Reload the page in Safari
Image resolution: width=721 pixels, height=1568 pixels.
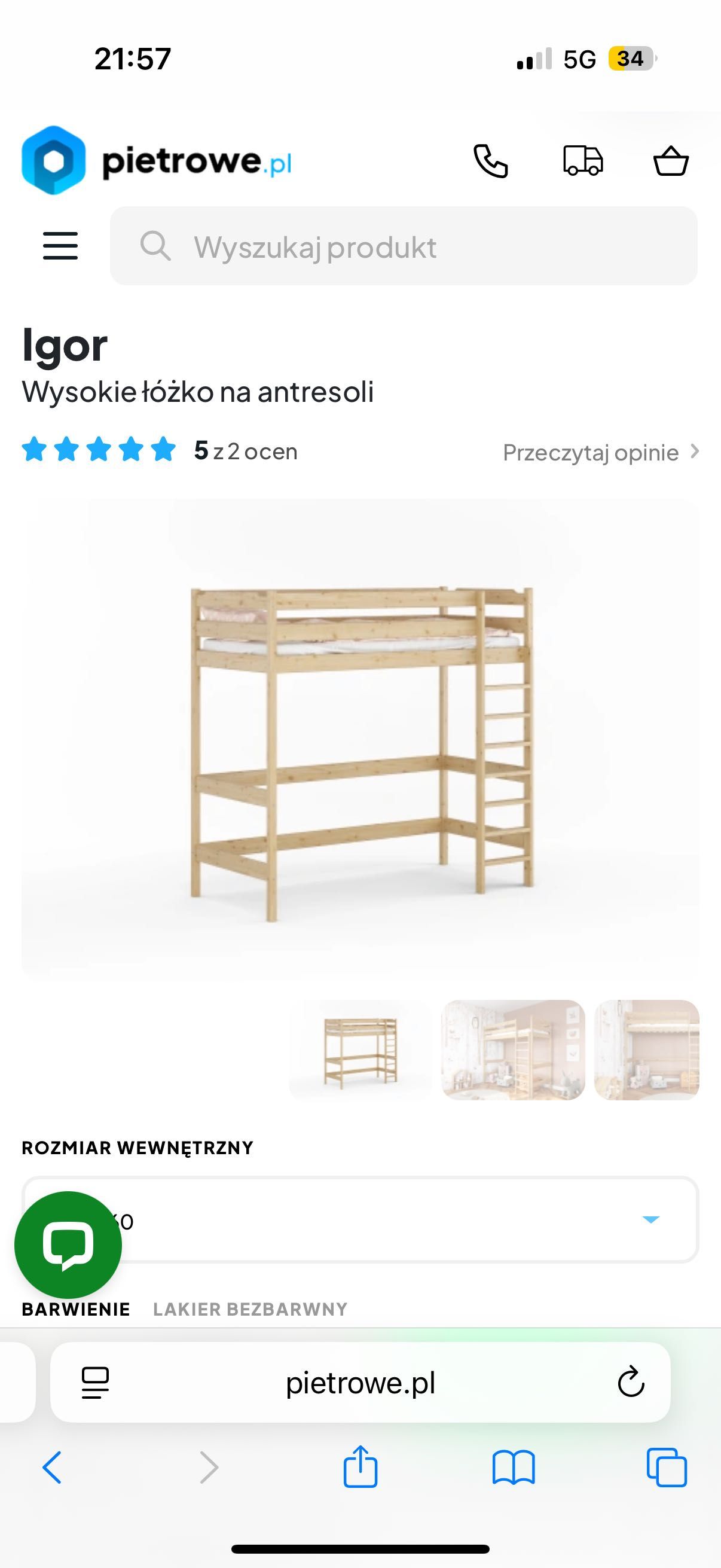tap(630, 1382)
